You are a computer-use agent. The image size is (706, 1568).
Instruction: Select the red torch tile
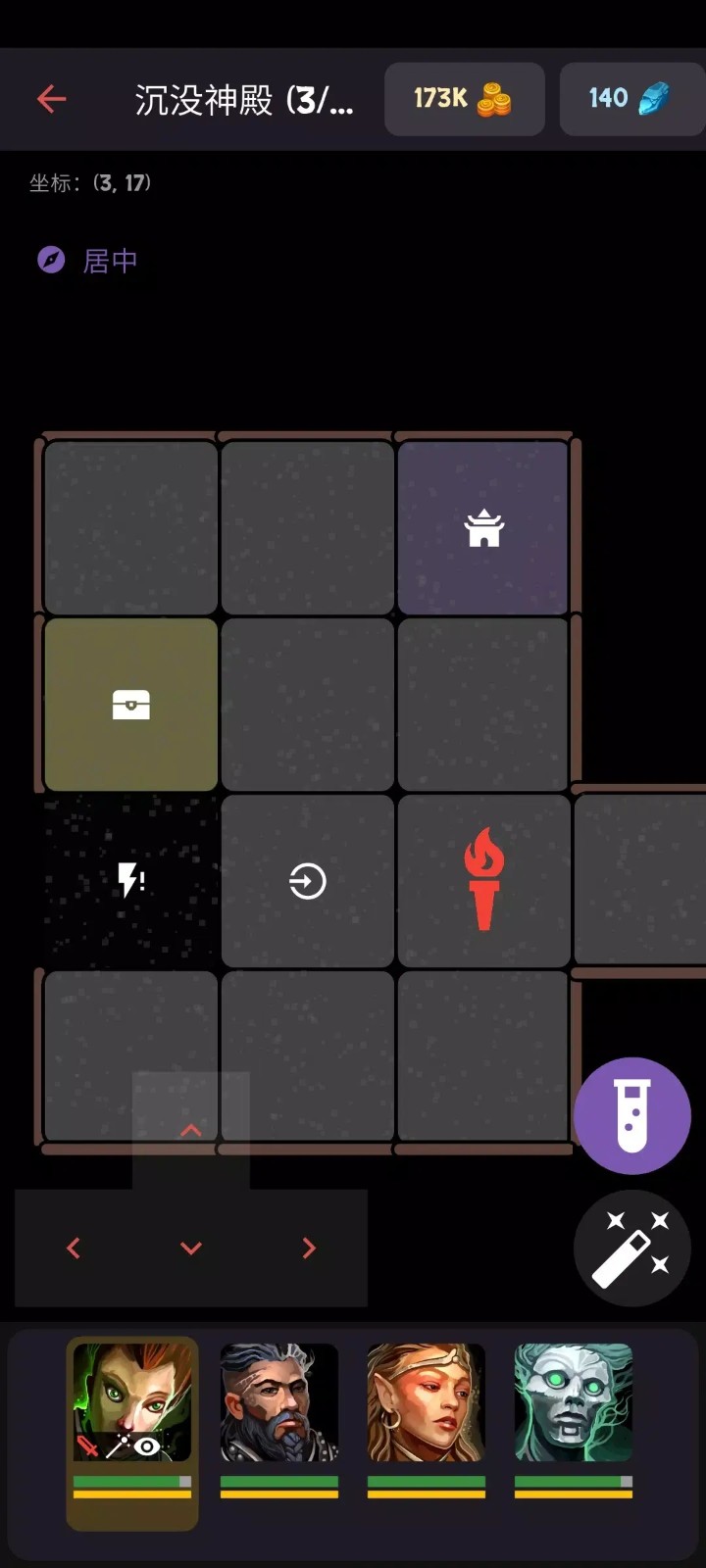point(483,880)
